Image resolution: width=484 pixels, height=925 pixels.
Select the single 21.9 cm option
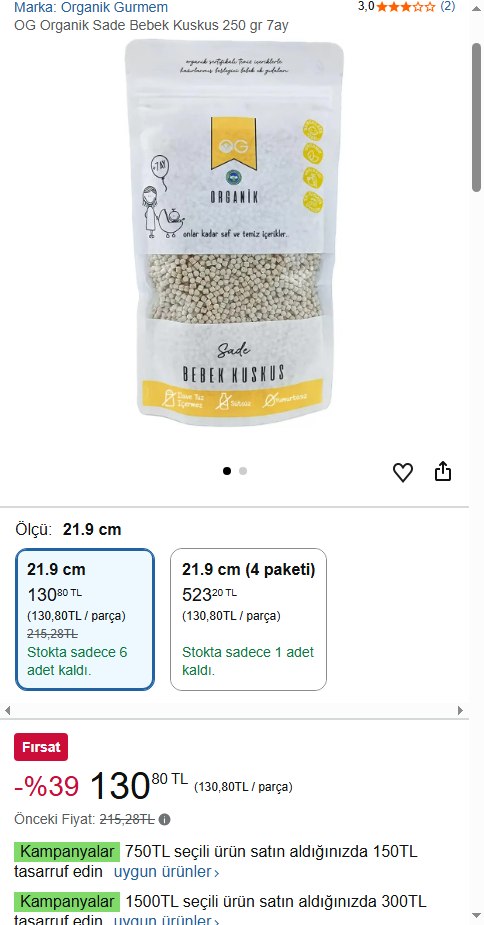[x=85, y=619]
